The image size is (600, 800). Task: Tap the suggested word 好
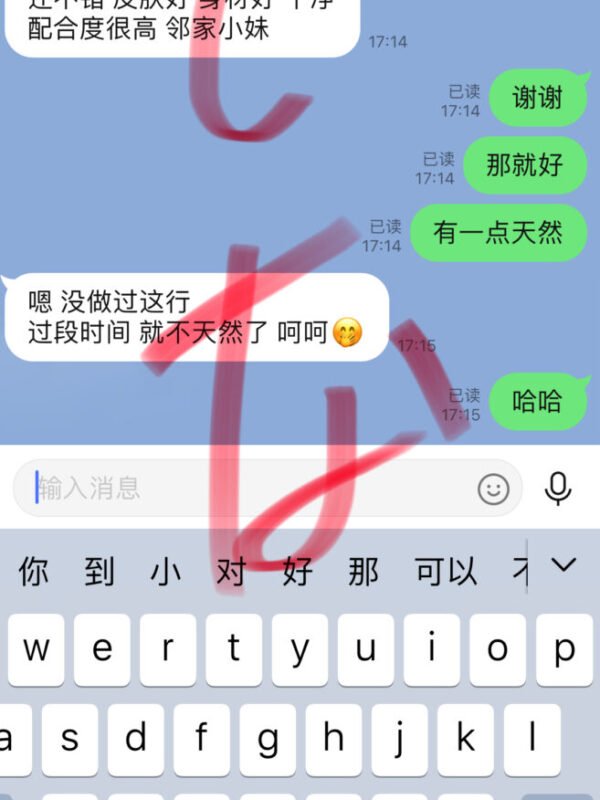pyautogui.click(x=297, y=572)
